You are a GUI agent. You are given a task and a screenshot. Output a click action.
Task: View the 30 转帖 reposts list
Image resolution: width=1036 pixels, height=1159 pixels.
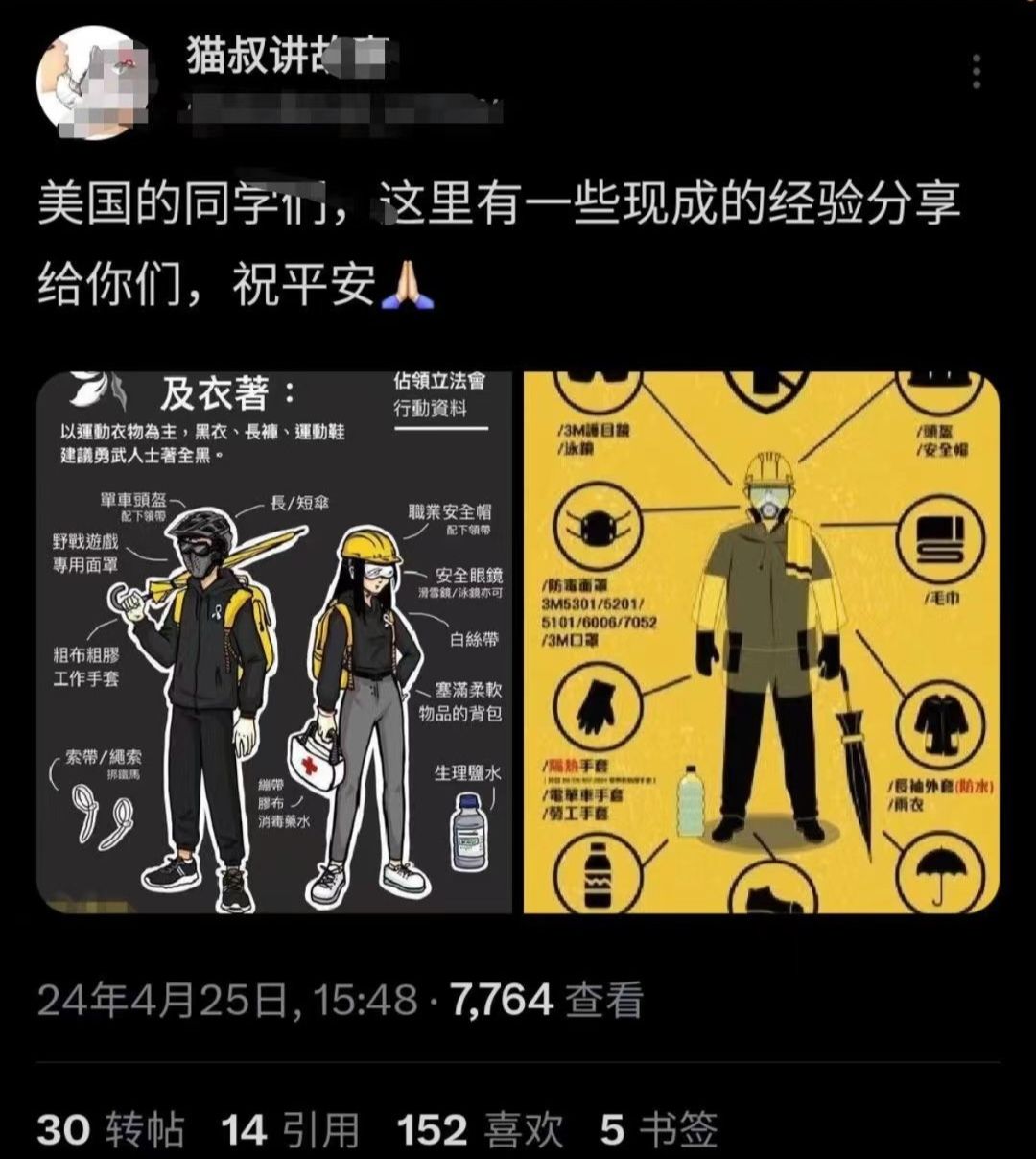click(110, 1129)
